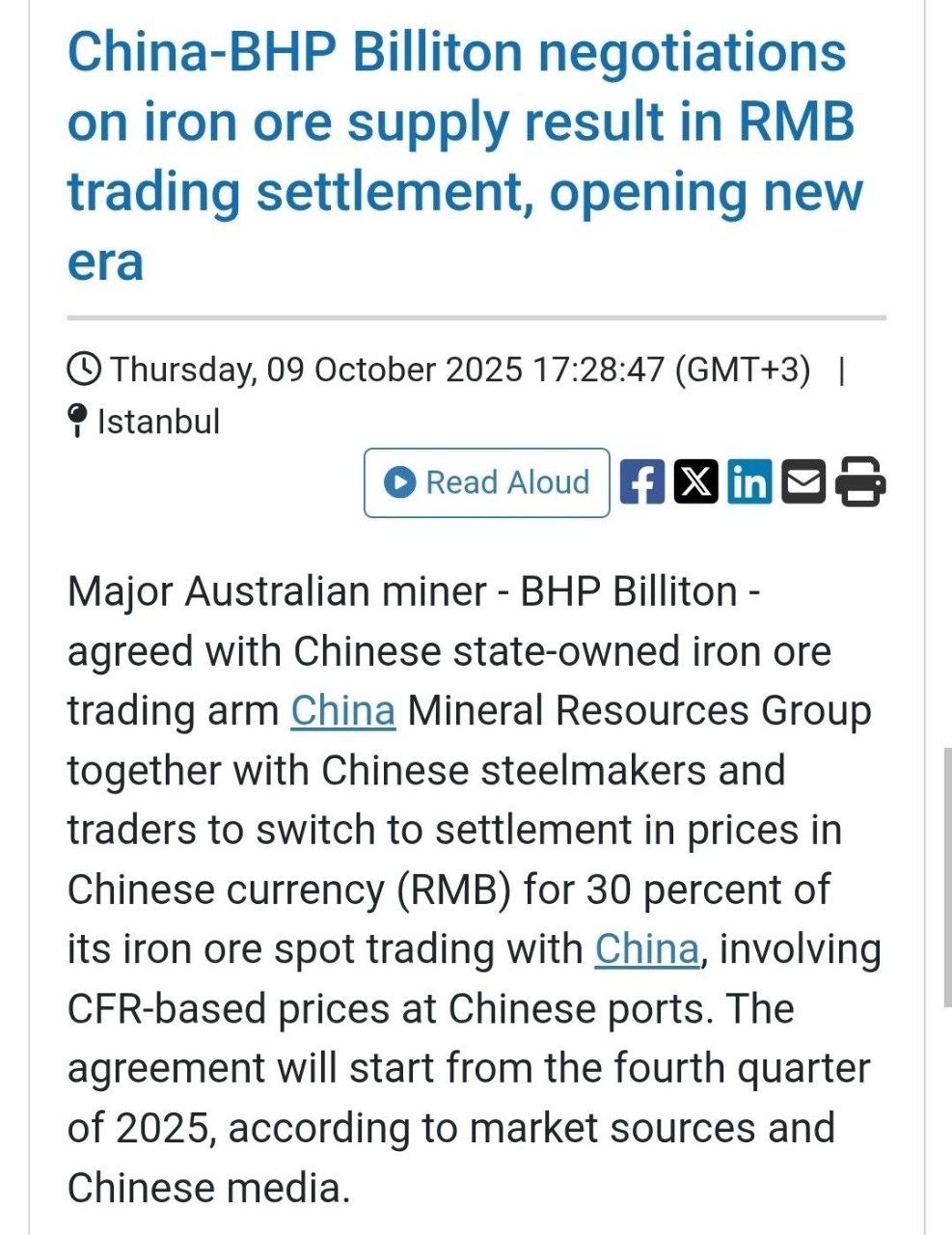Send the article by email

pyautogui.click(x=802, y=481)
